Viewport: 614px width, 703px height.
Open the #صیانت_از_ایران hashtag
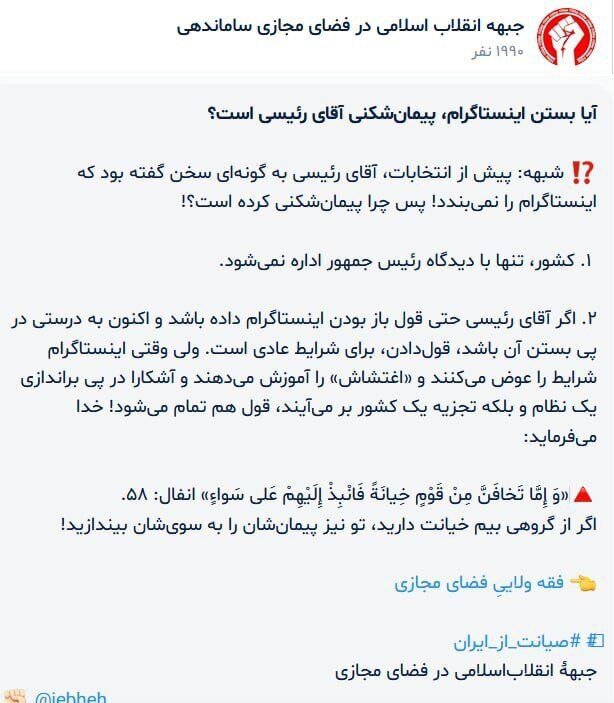(x=512, y=640)
